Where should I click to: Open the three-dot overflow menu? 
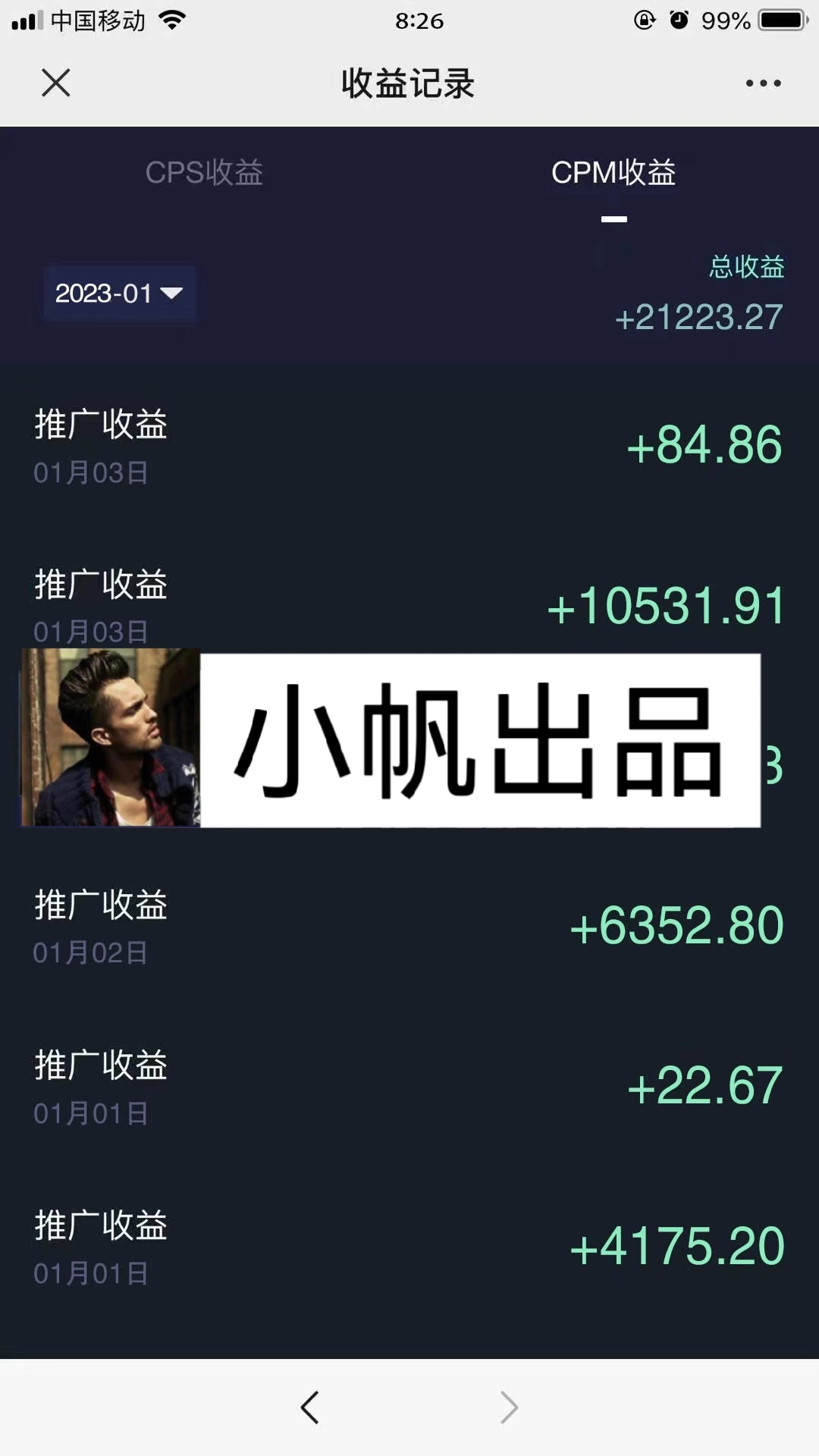(x=763, y=83)
